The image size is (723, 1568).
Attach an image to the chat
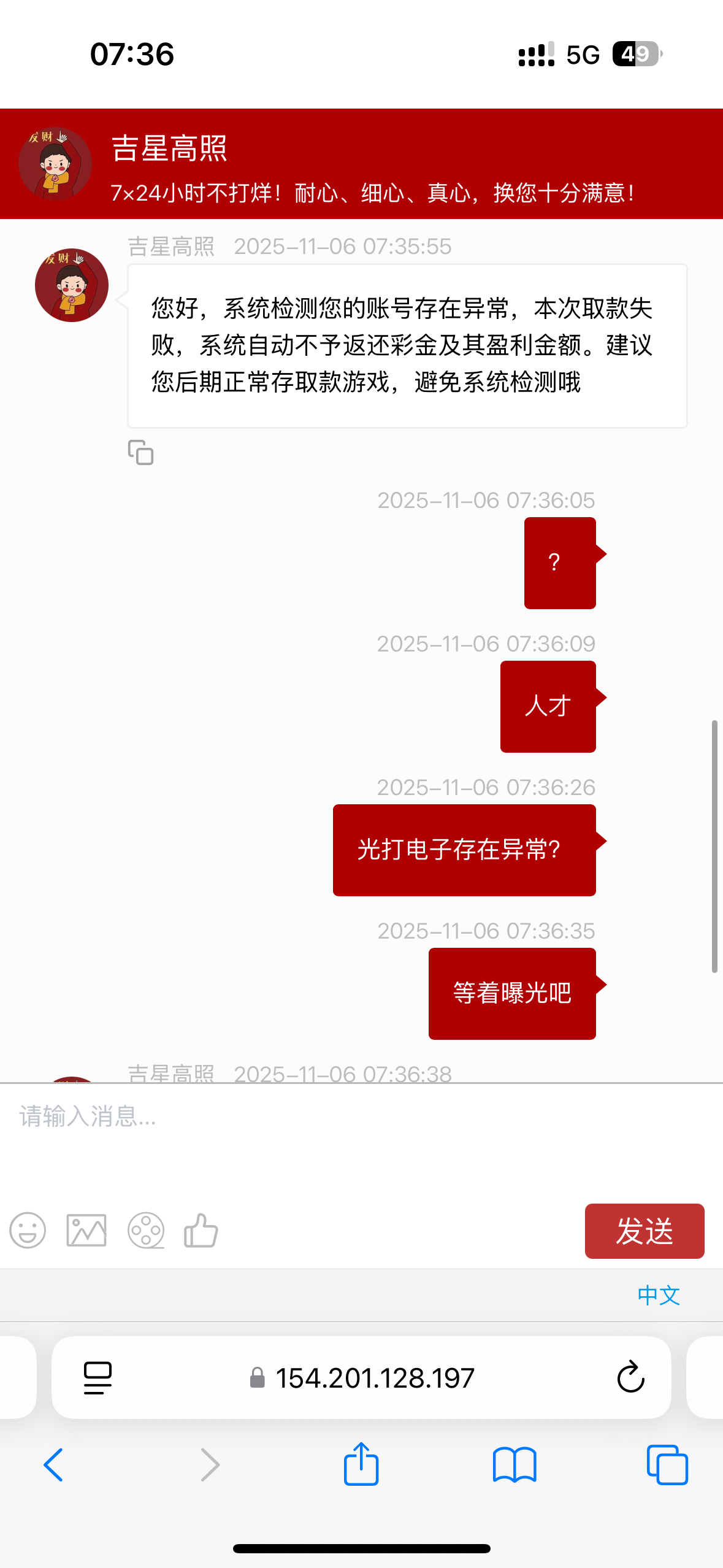click(x=86, y=1231)
